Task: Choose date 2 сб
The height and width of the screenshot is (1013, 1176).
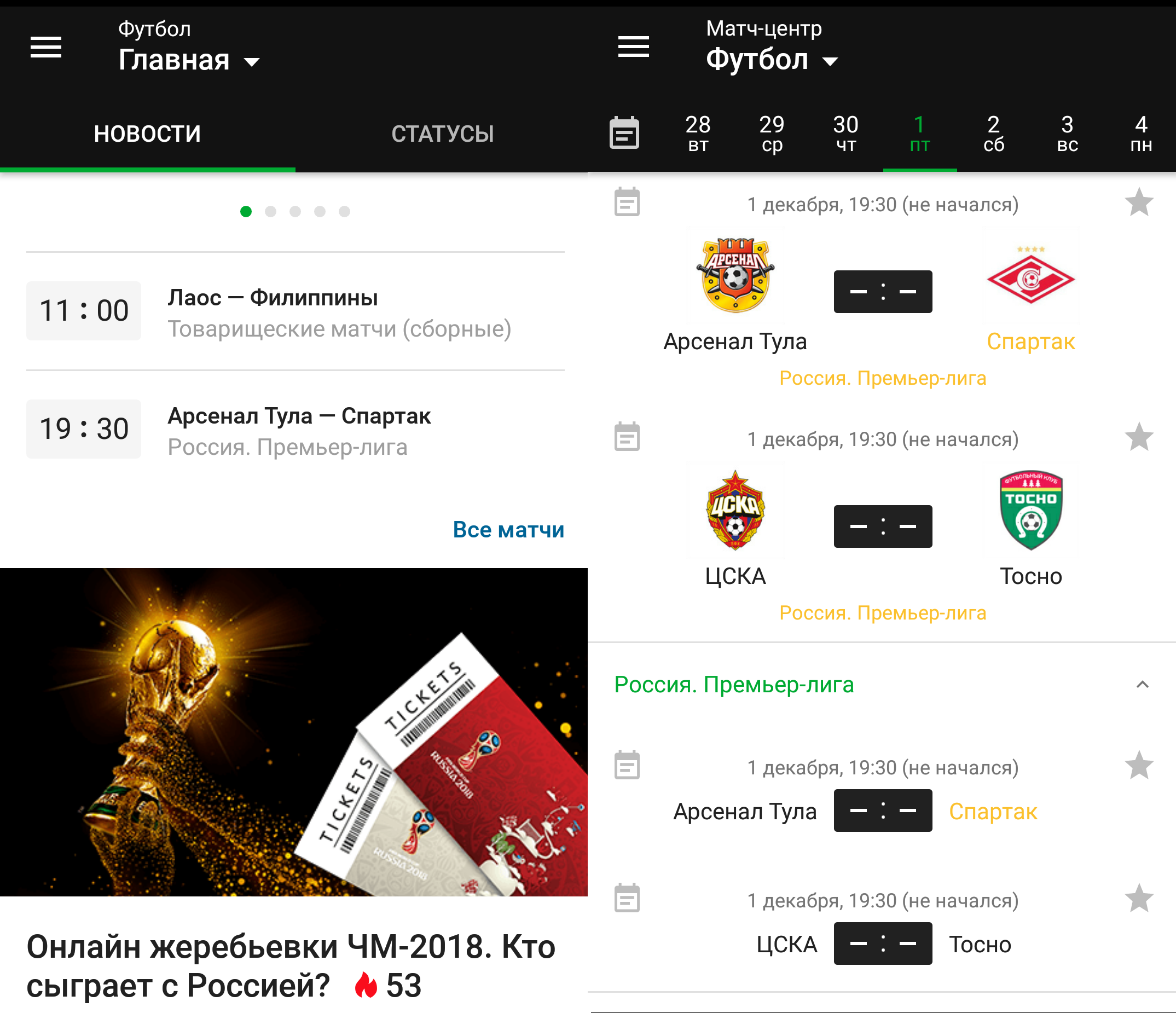Action: tap(993, 134)
